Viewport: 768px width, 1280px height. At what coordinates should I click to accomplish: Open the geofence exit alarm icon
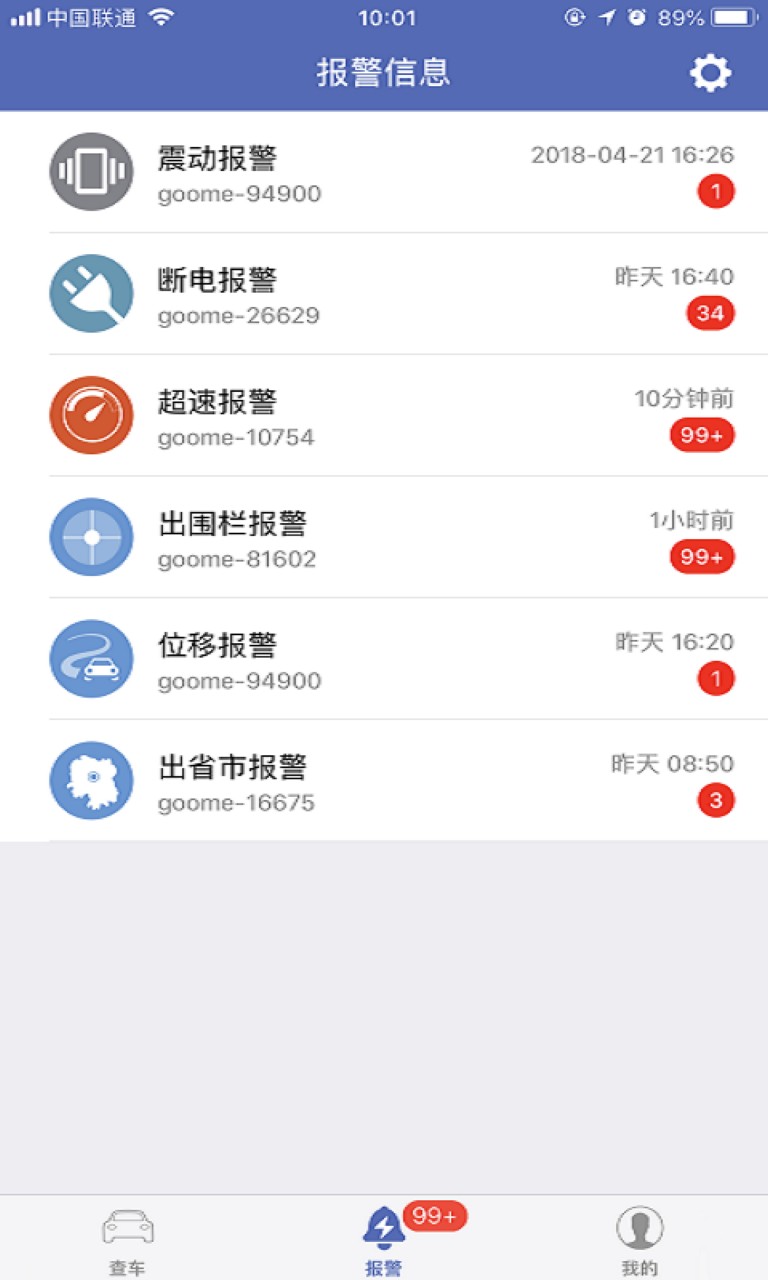point(91,537)
